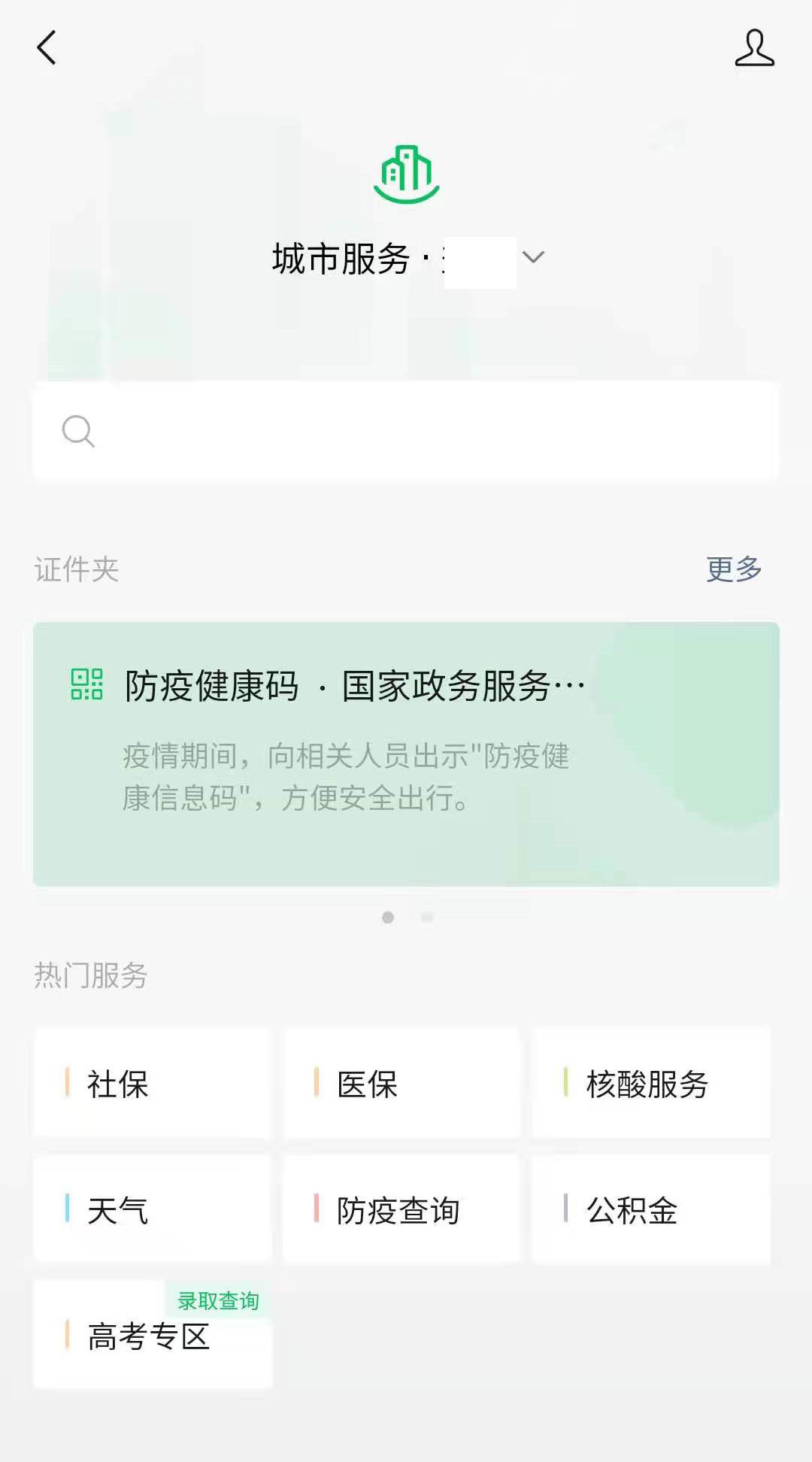Open the 公积金 service
This screenshot has height=1462, width=812.
650,1210
